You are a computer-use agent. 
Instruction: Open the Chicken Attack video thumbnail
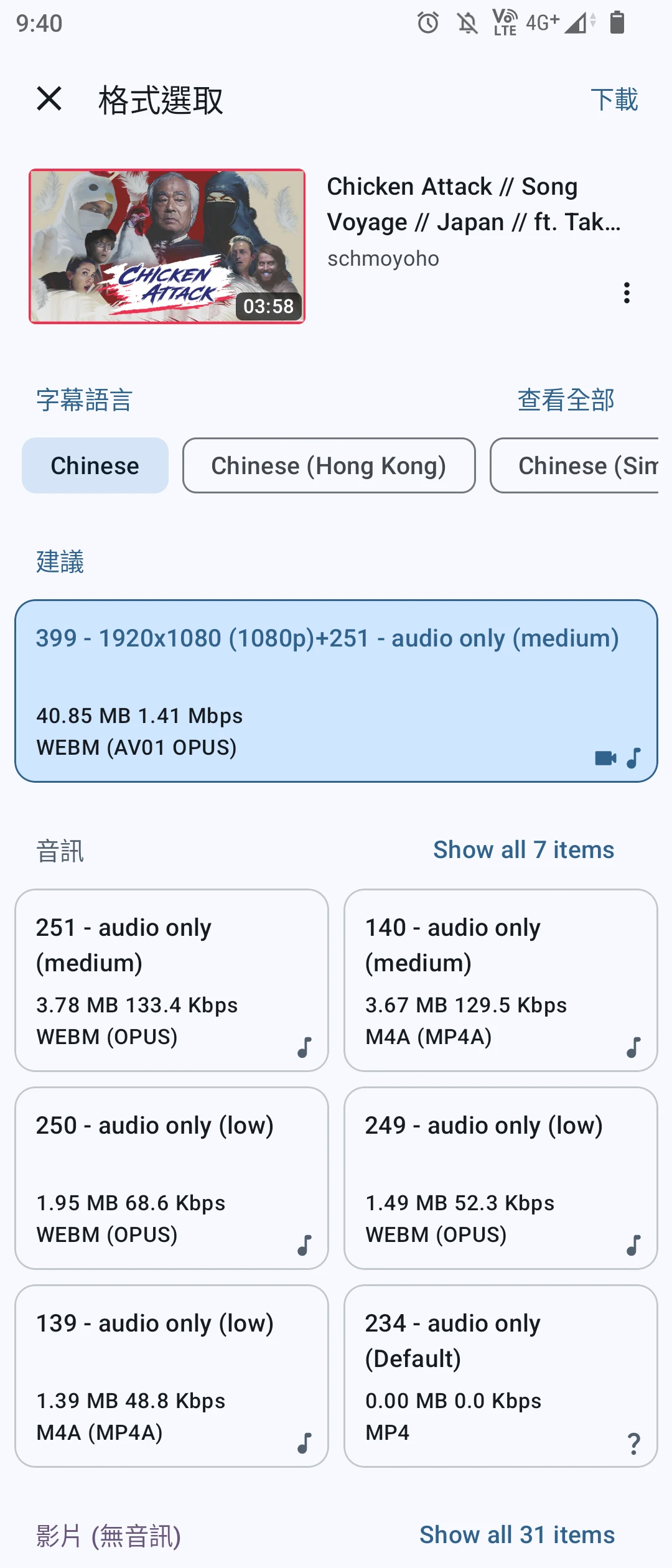tap(167, 246)
